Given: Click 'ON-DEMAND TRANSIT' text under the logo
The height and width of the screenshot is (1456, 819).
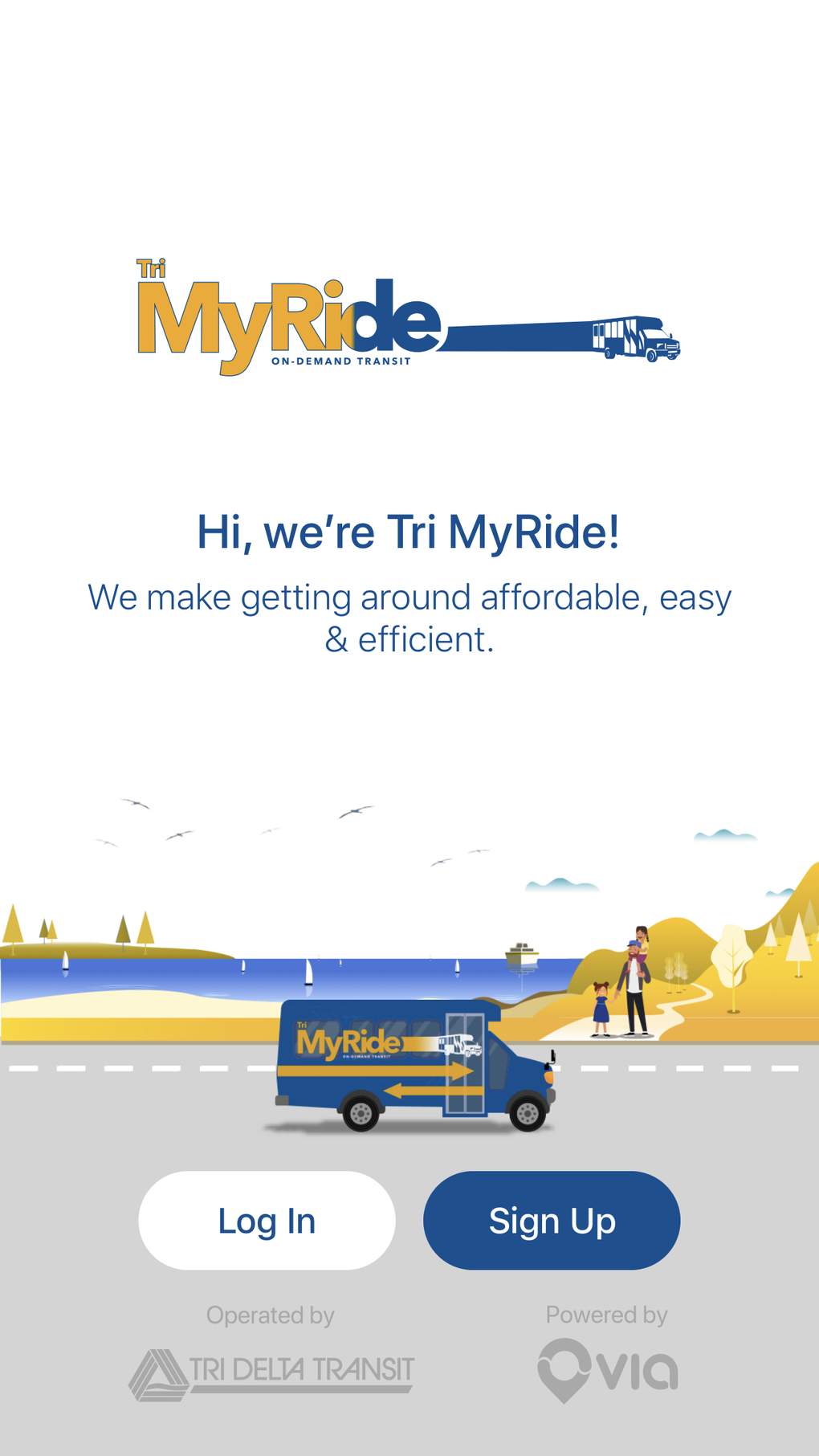Looking at the screenshot, I should 340,361.
